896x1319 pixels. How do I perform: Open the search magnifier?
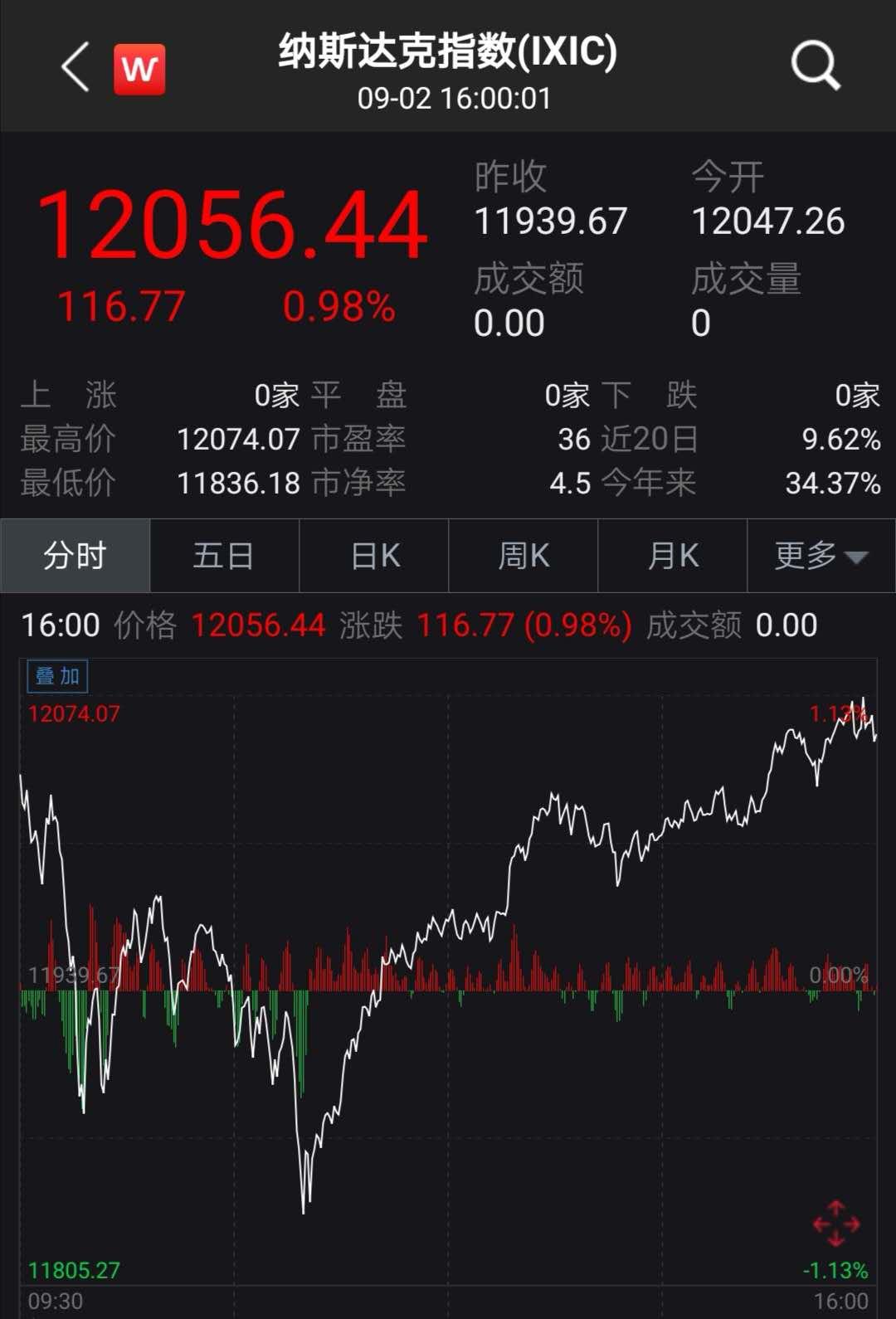coord(815,66)
